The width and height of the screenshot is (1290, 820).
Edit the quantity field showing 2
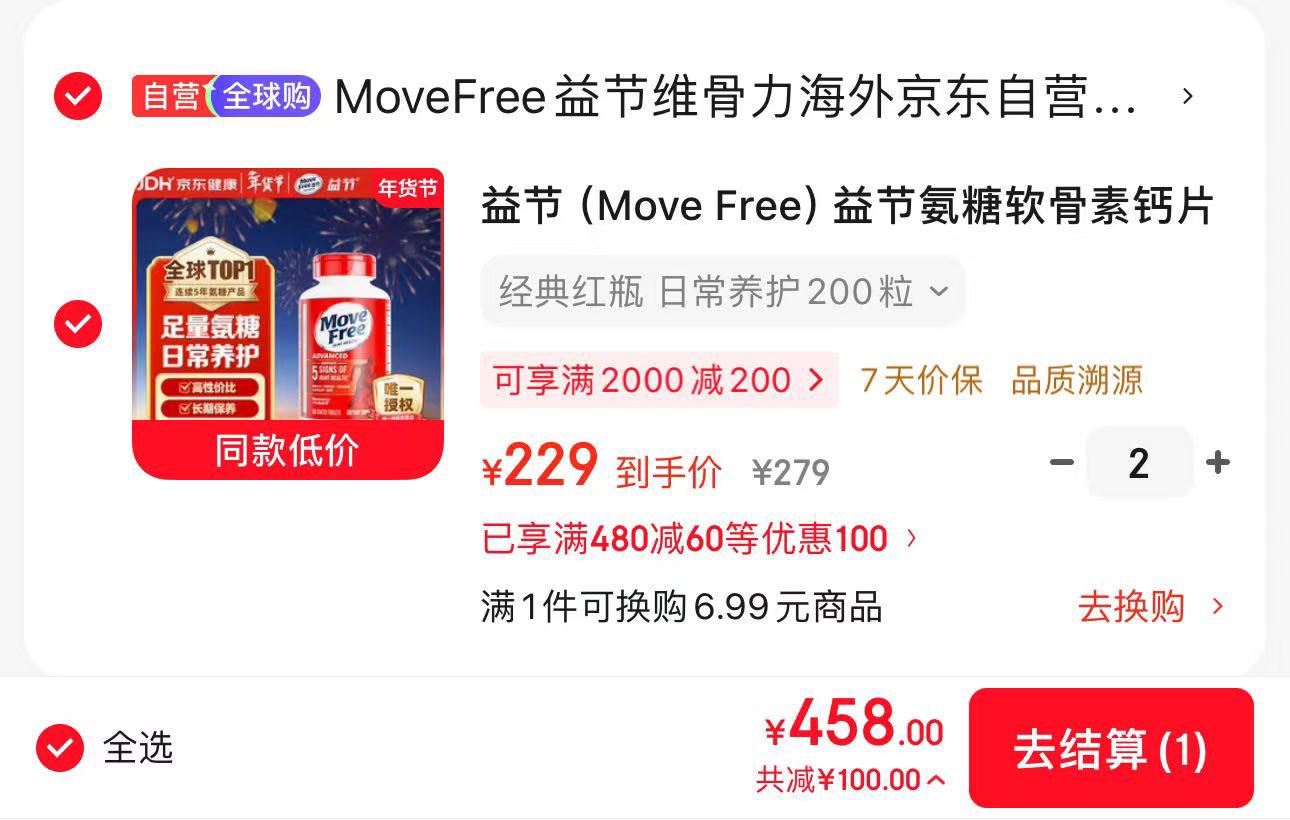click(x=1139, y=463)
